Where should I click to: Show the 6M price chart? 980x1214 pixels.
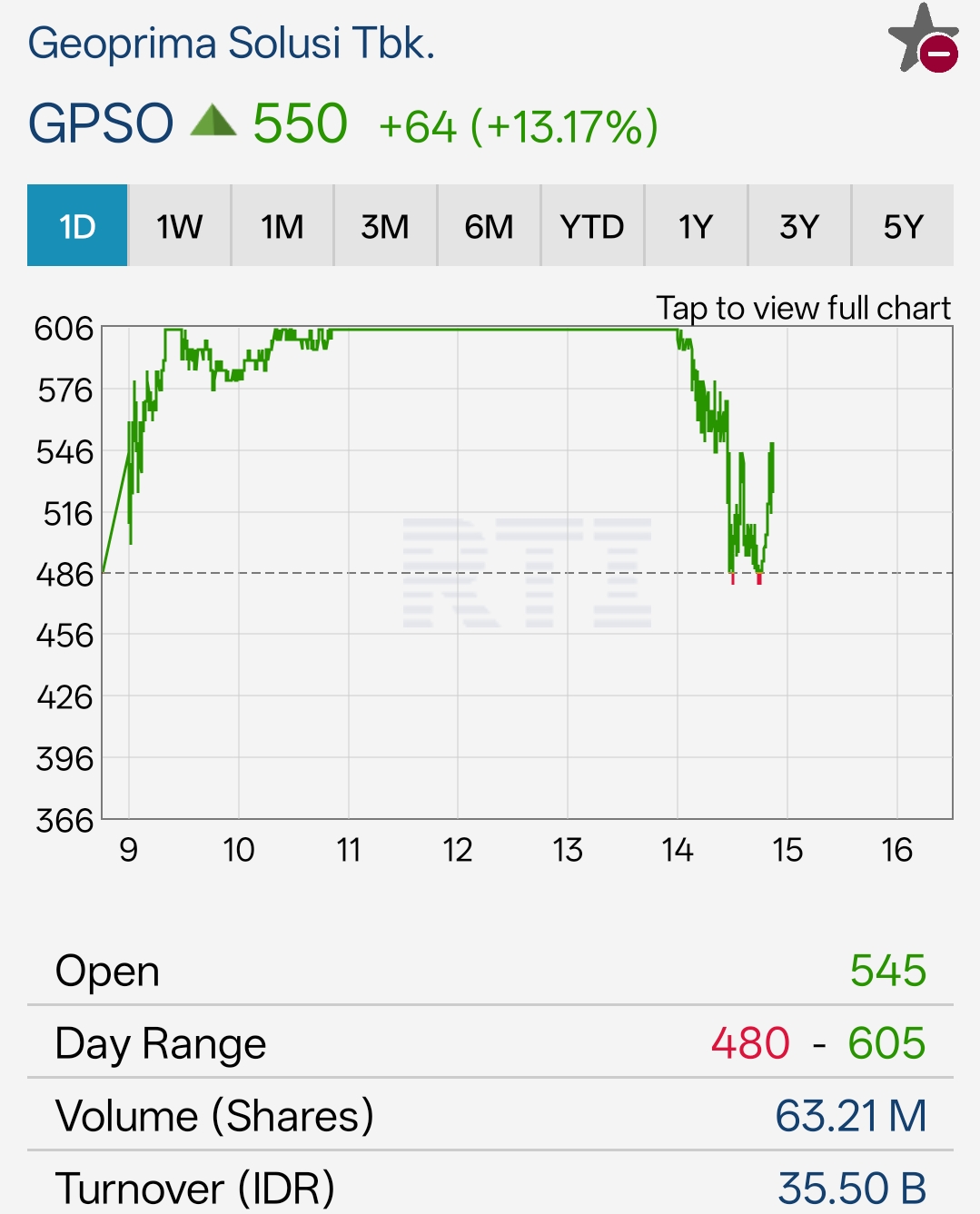(x=489, y=226)
